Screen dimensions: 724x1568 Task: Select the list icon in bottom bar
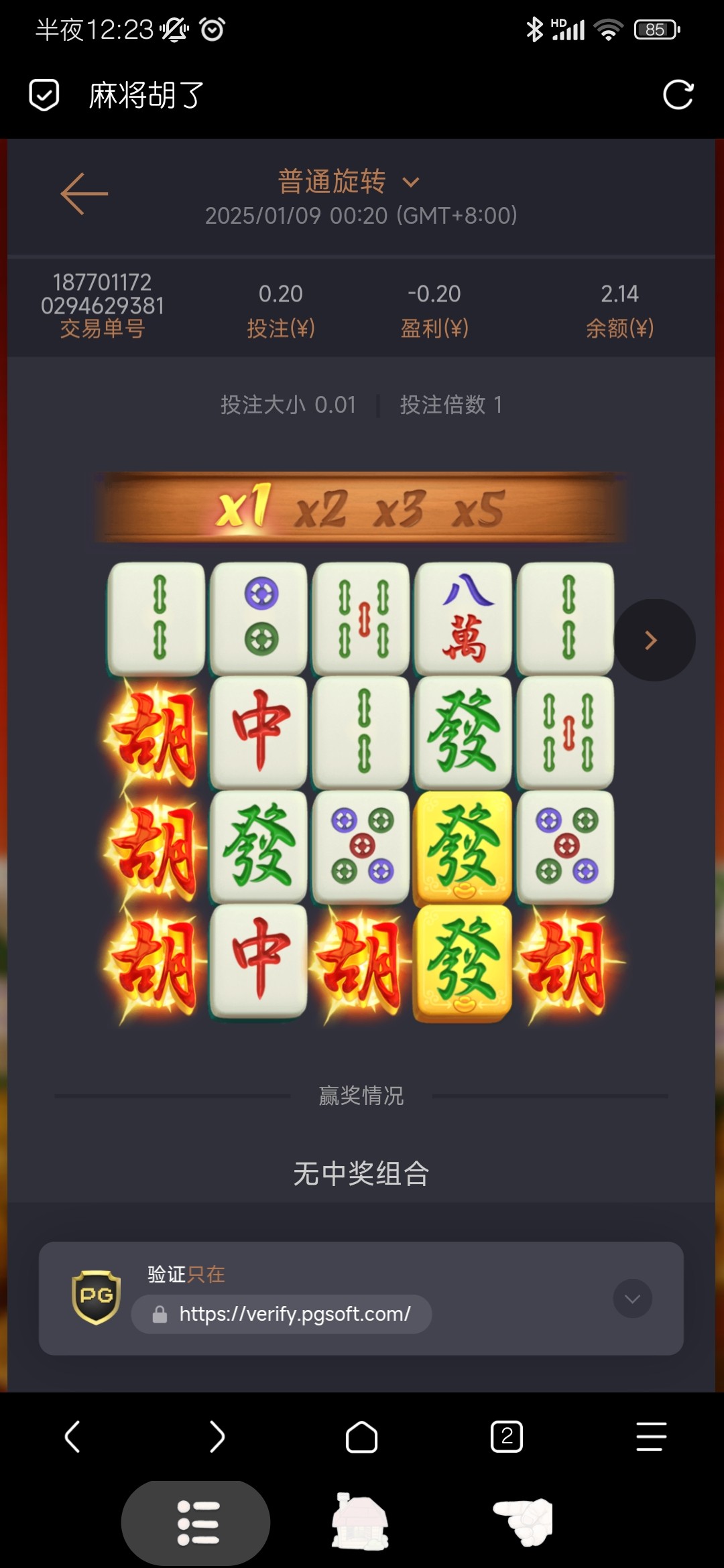point(196,1522)
